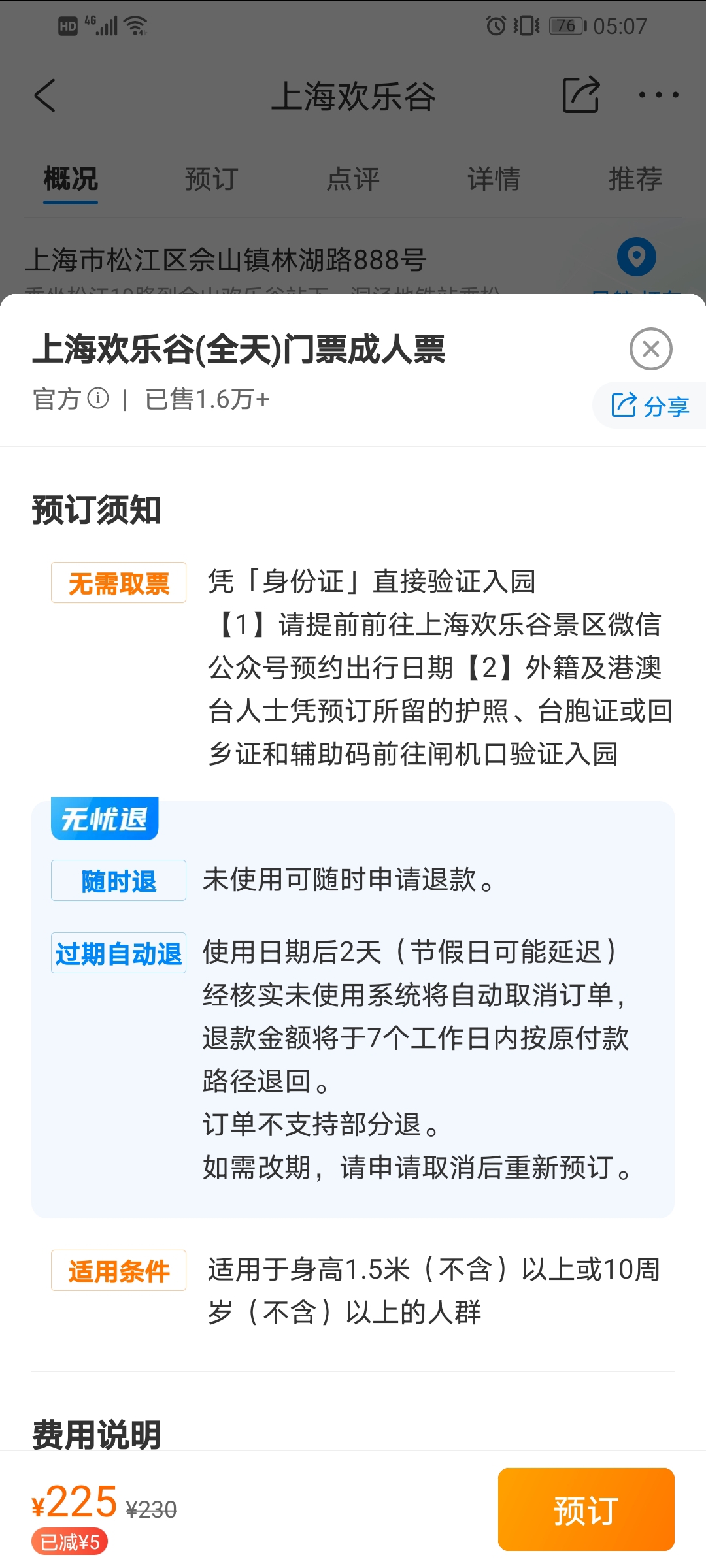Tap the orange 预订 booking button
The image size is (706, 1568).
(586, 1509)
